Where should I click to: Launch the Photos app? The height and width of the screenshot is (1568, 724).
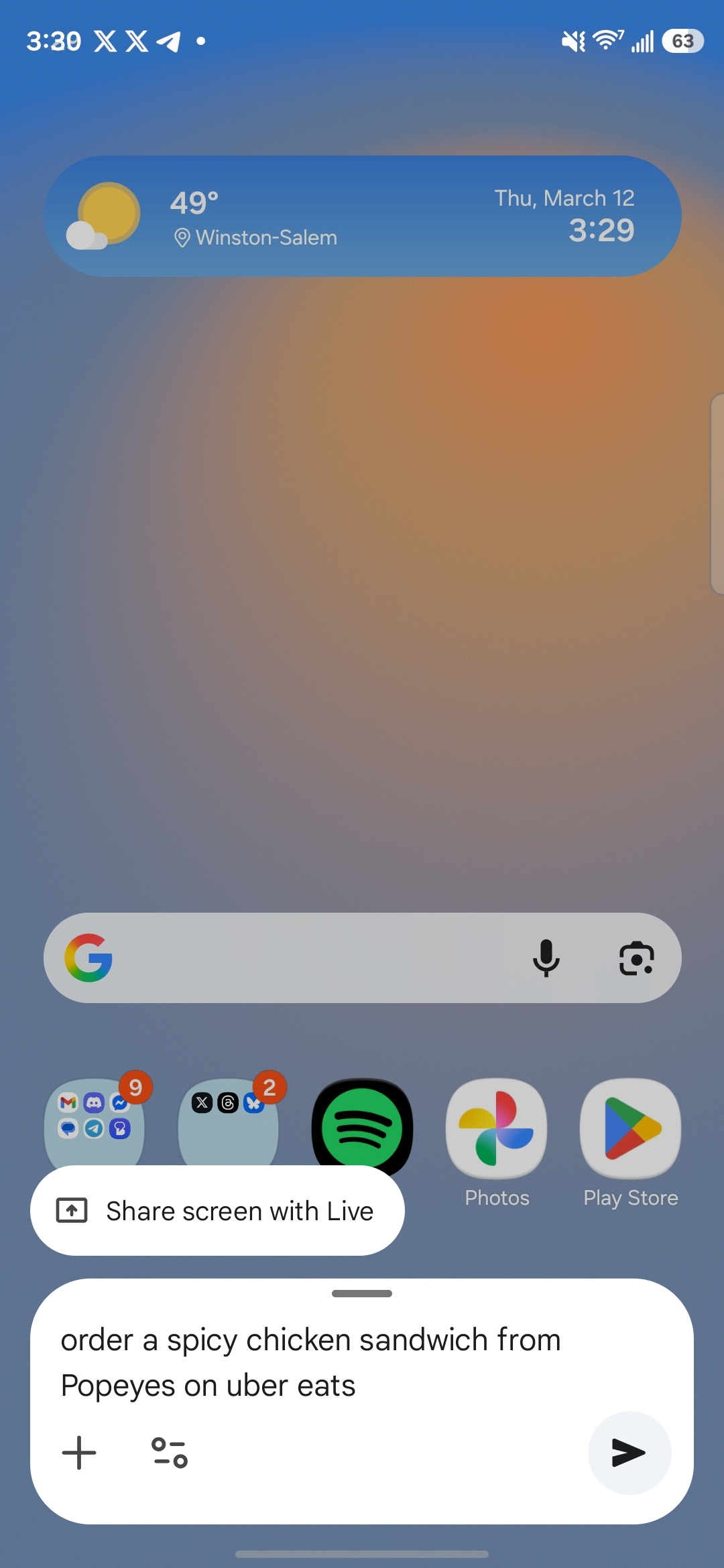pos(497,1129)
